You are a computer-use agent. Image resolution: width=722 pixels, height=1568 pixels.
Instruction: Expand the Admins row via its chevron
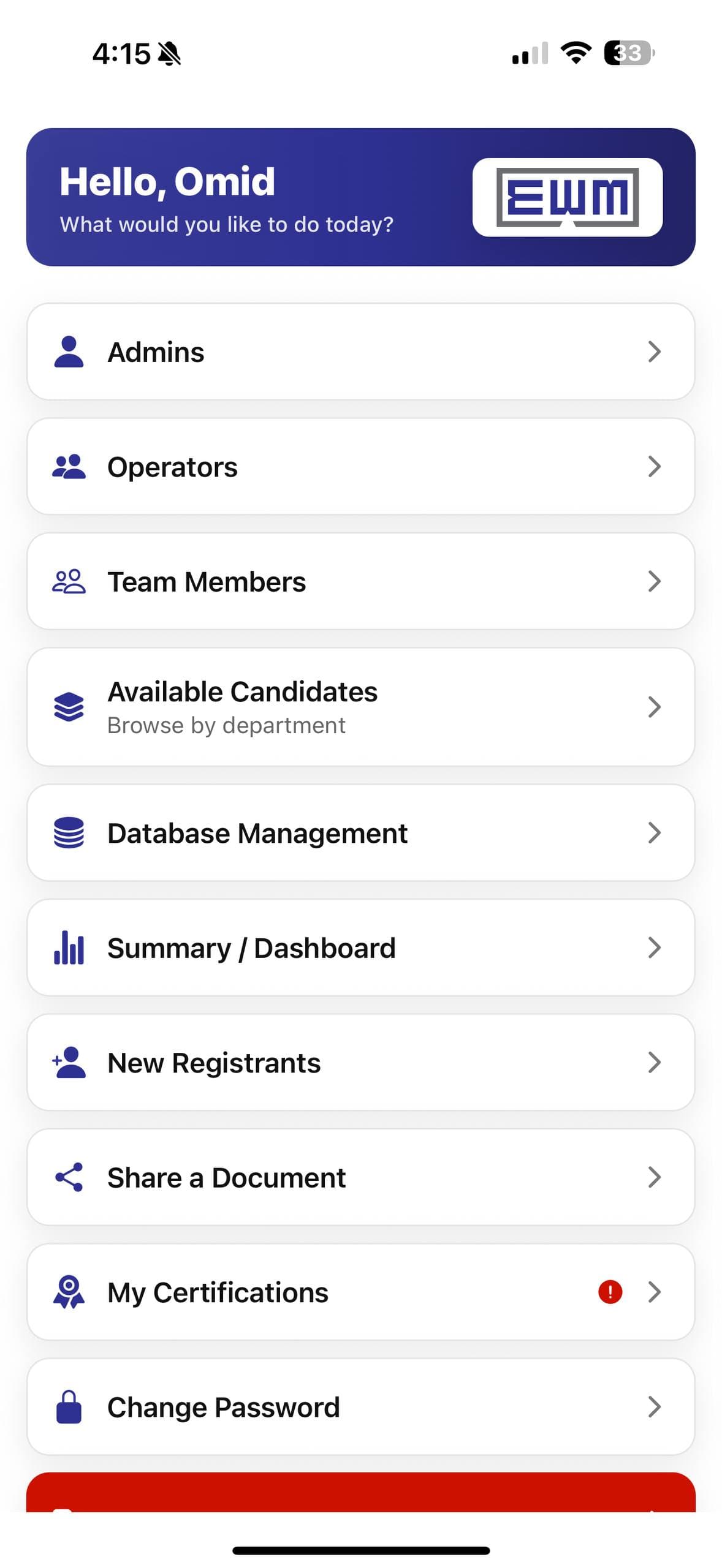[x=655, y=351]
